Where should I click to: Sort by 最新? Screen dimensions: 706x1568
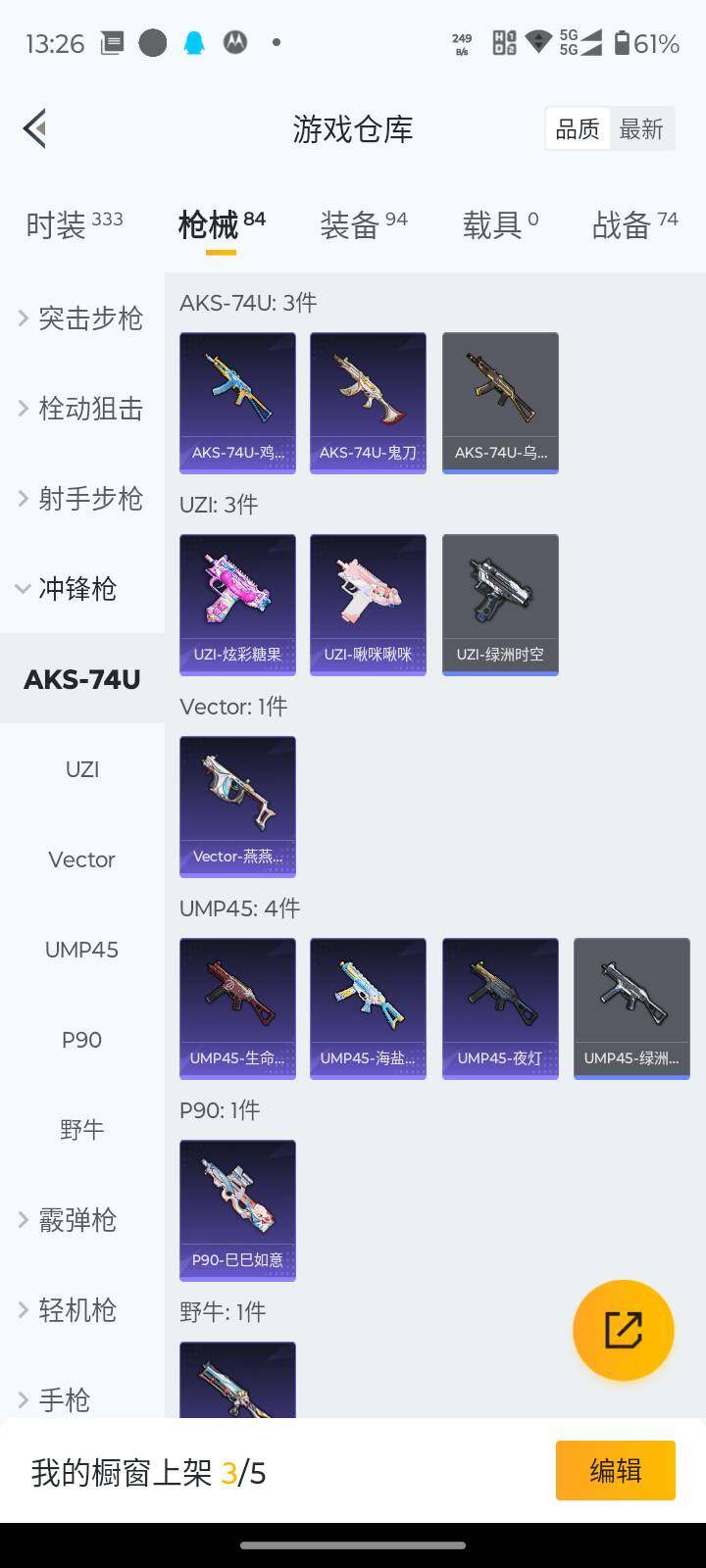click(x=641, y=129)
